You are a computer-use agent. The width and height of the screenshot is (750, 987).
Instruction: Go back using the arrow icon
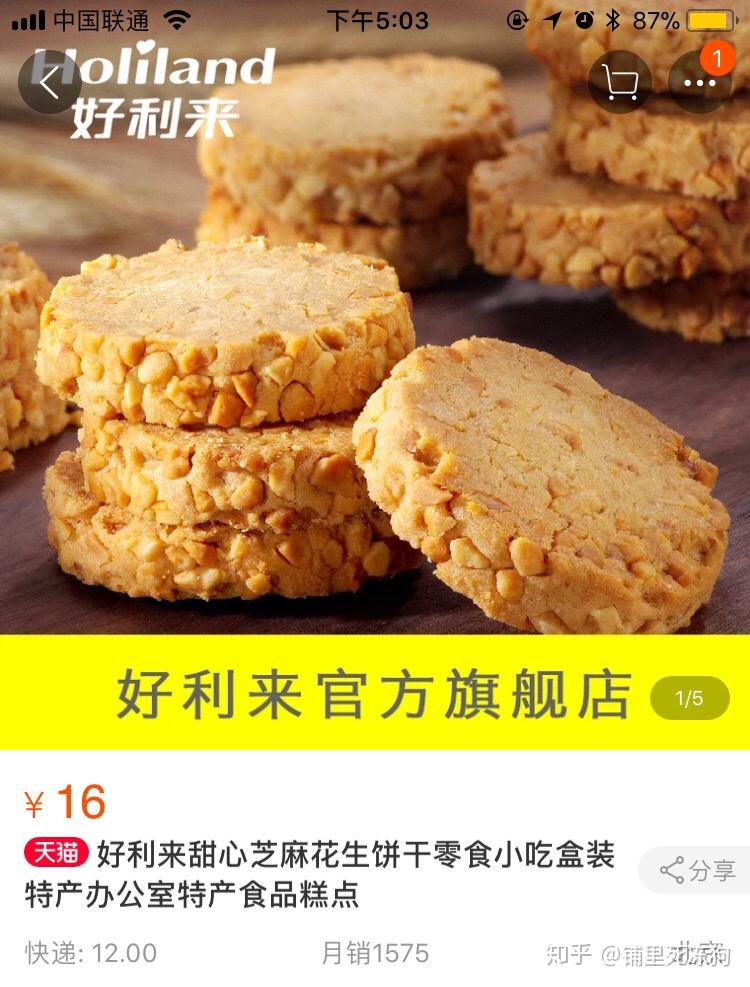tap(49, 81)
